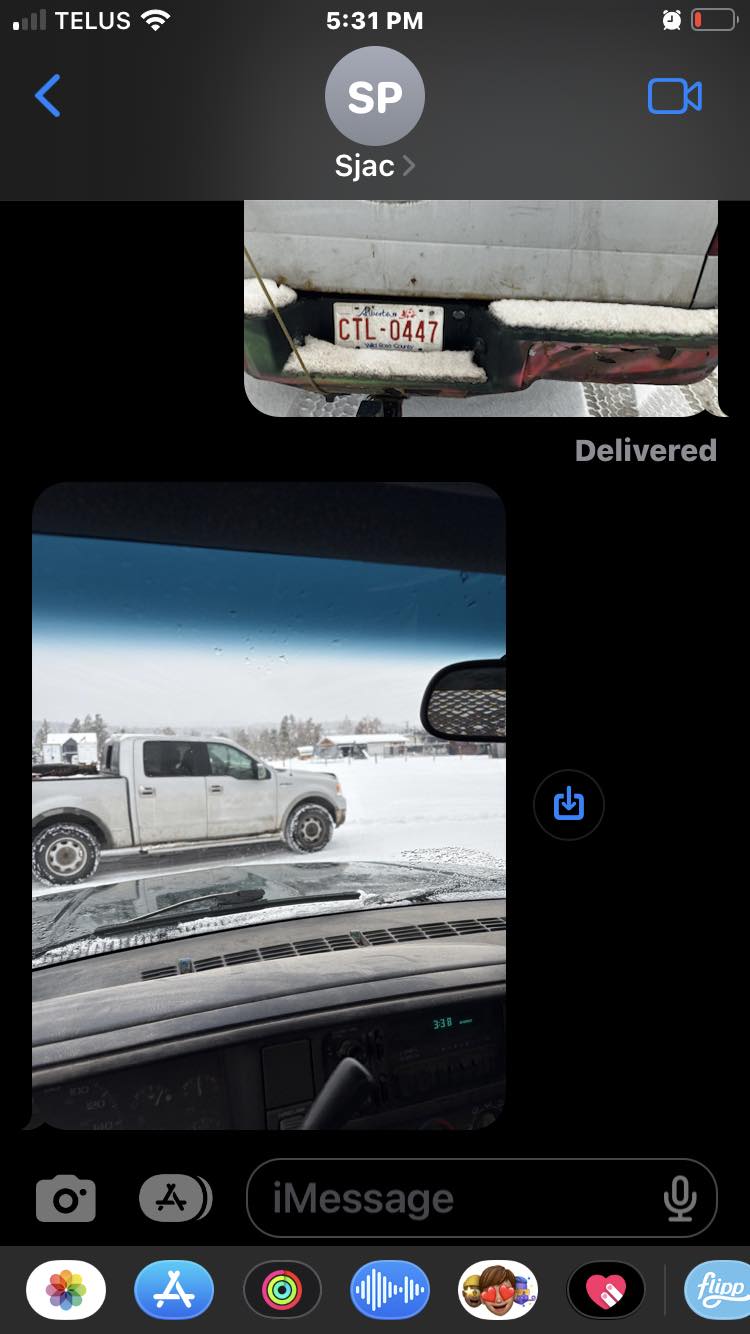Open the license plate photo
This screenshot has width=750, height=1334.
[x=481, y=308]
